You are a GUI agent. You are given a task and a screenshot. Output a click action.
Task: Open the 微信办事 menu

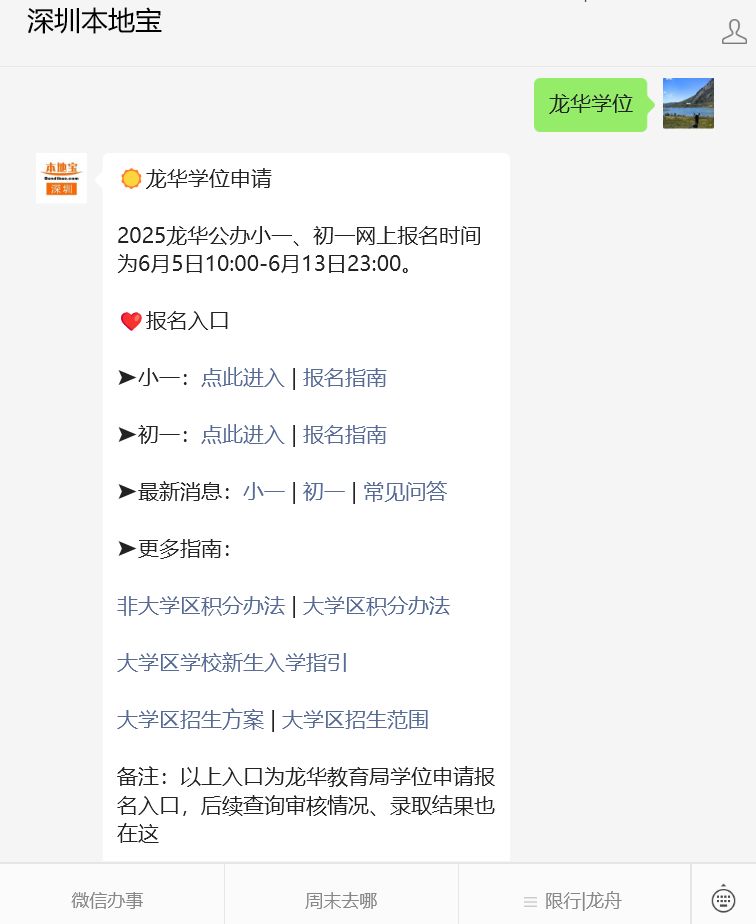[107, 900]
